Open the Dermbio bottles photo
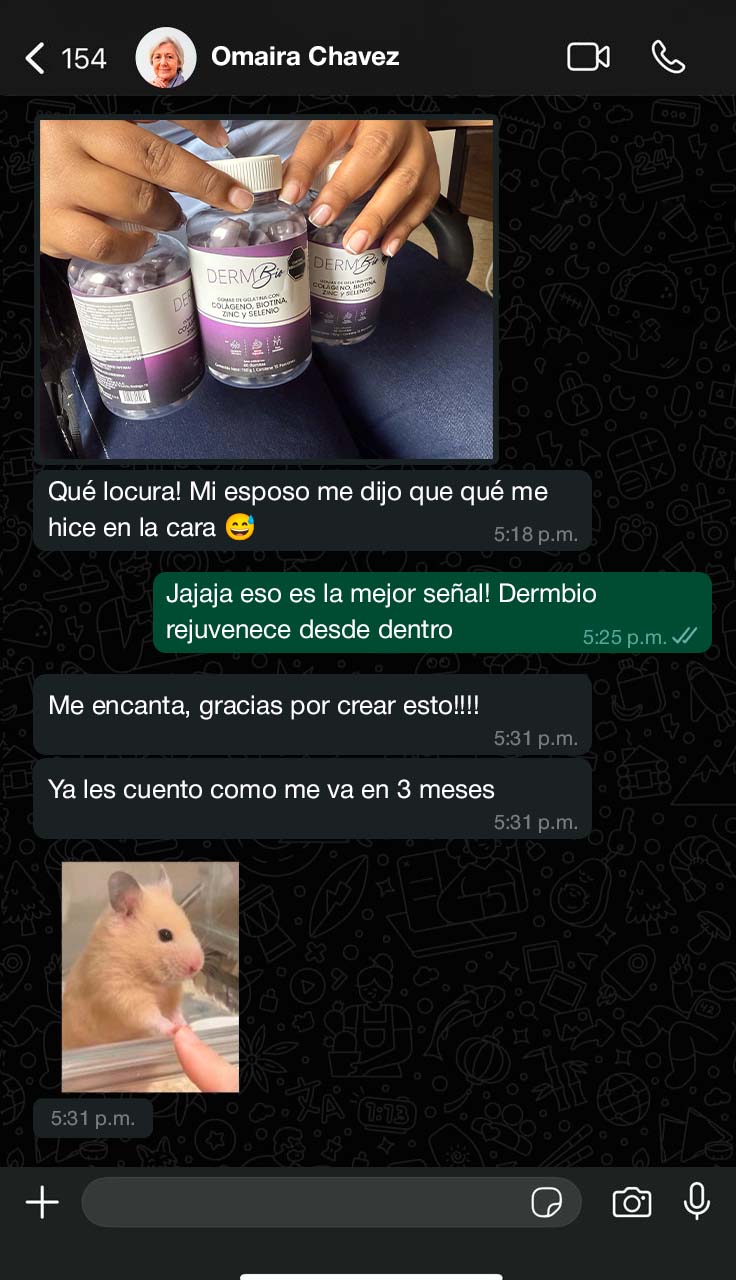 266,288
